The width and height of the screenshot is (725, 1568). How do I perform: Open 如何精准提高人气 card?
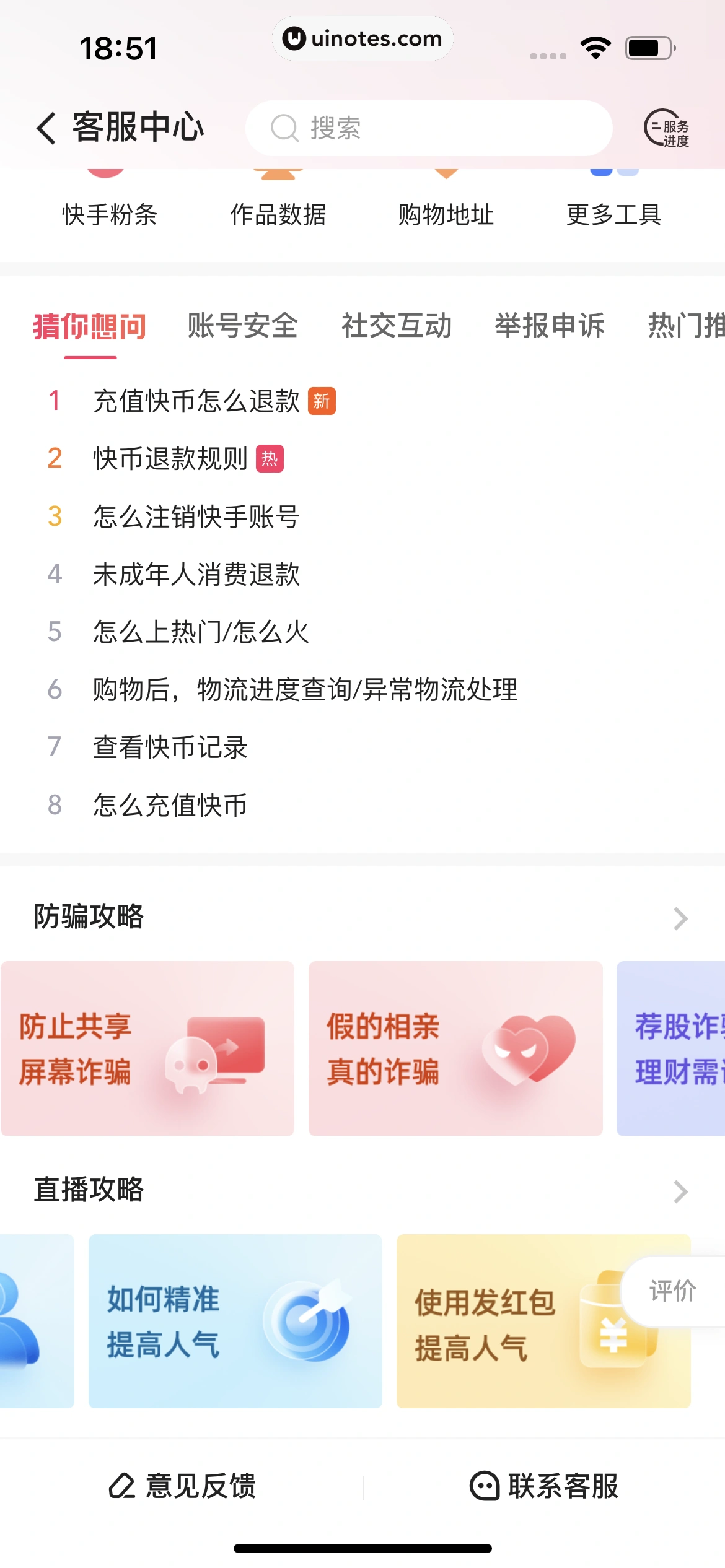point(235,1320)
